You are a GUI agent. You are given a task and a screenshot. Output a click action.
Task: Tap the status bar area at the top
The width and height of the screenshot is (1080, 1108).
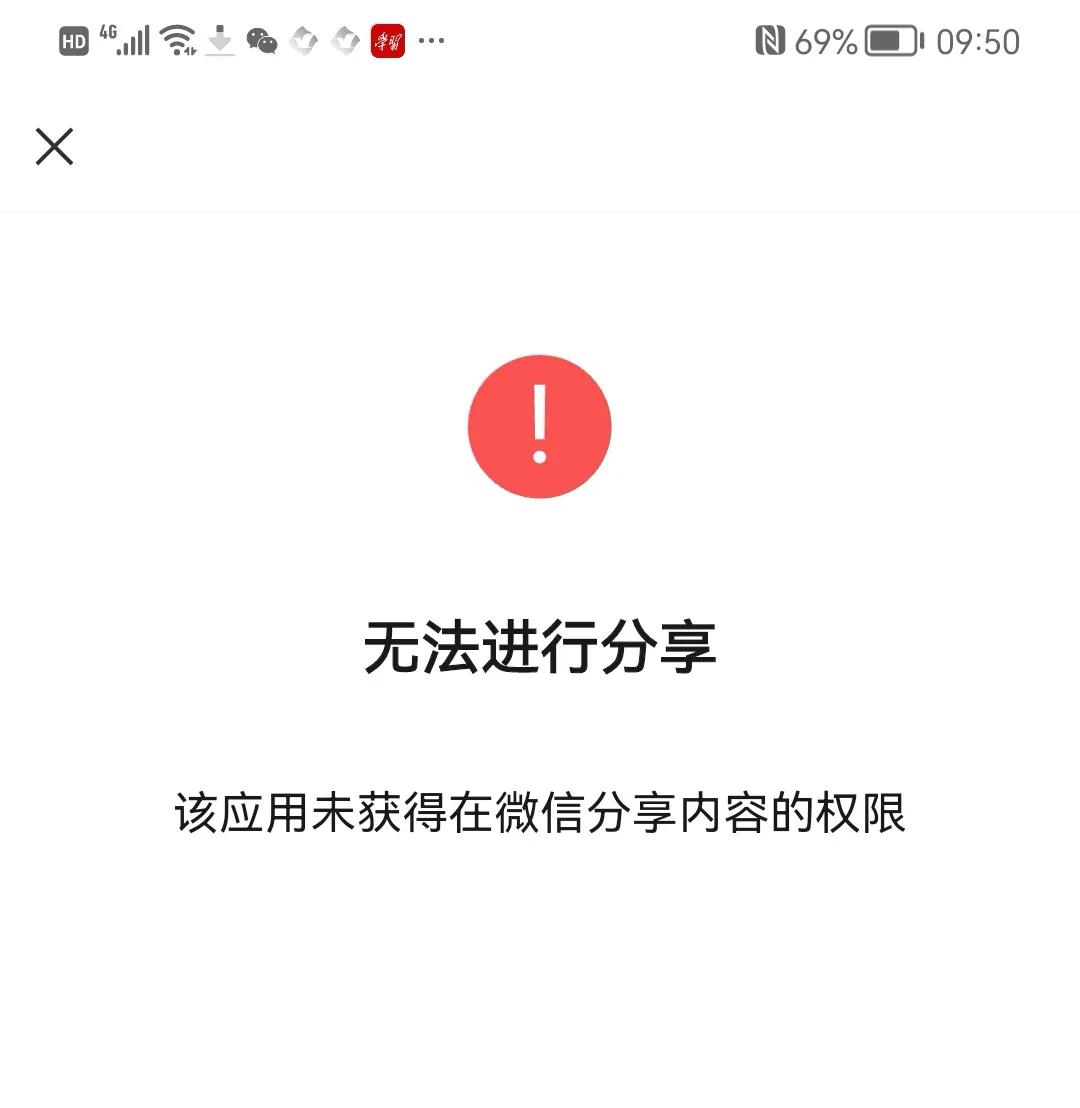[540, 40]
